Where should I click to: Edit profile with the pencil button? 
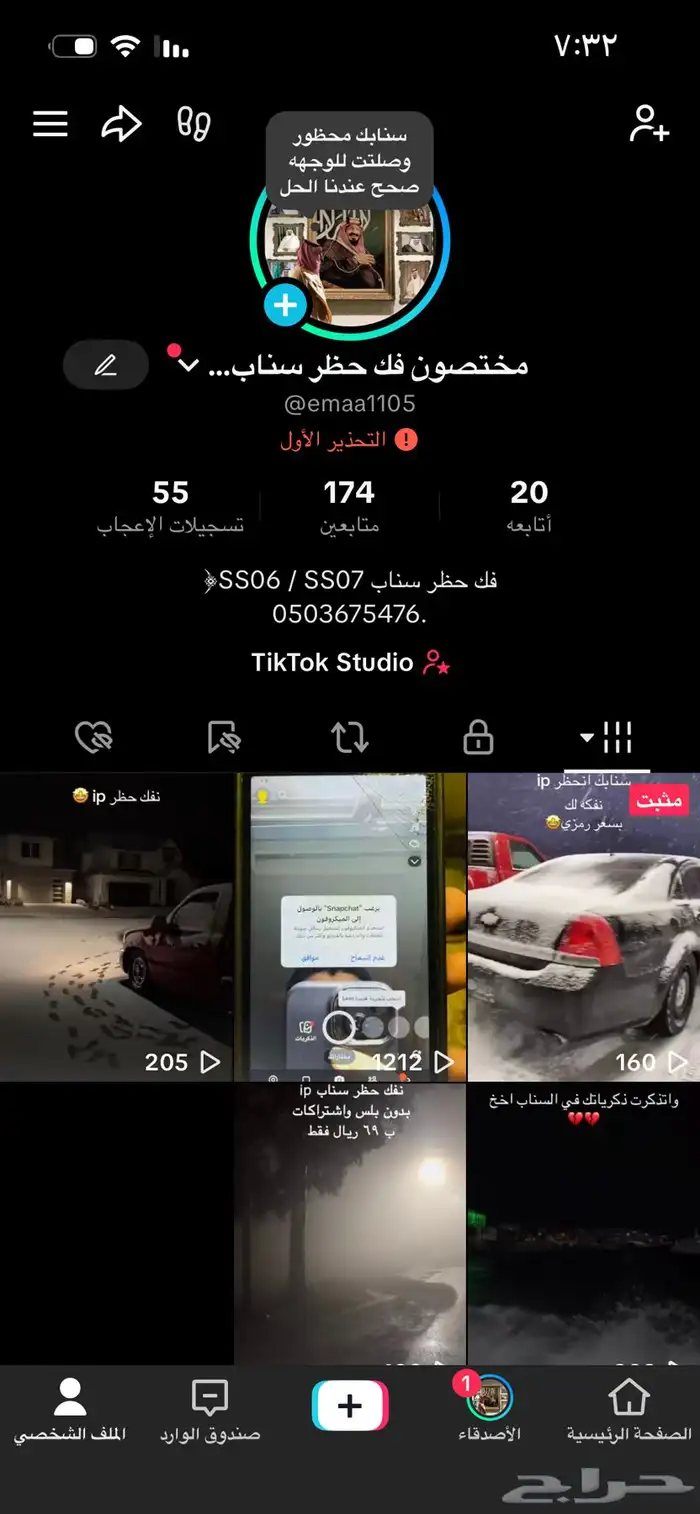pos(106,365)
